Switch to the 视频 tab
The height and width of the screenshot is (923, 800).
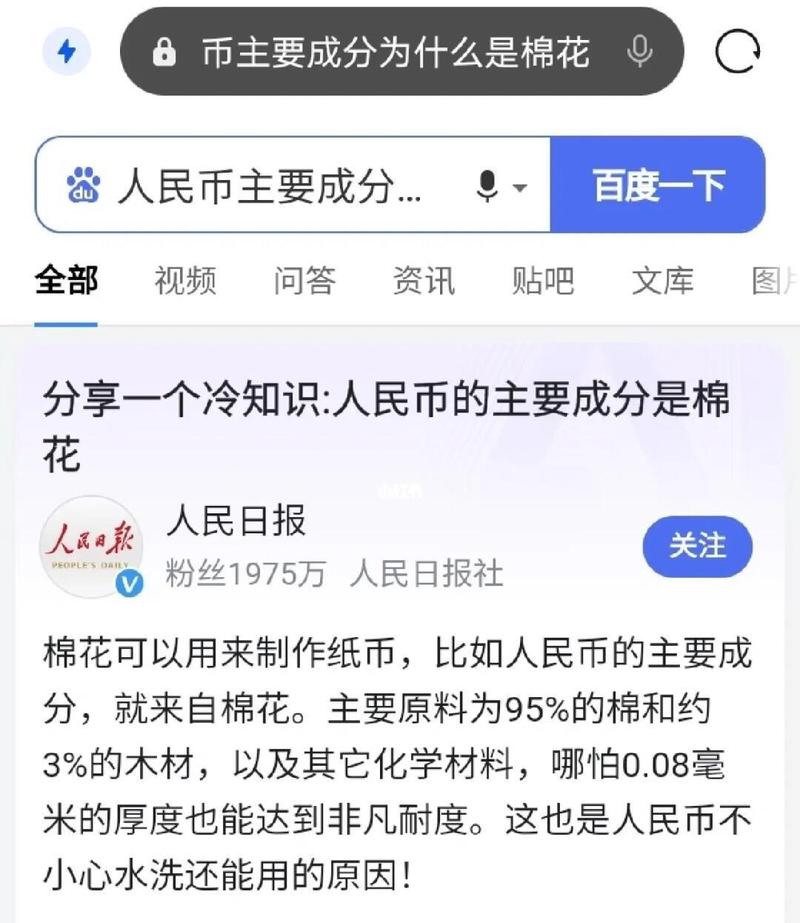[x=185, y=282]
